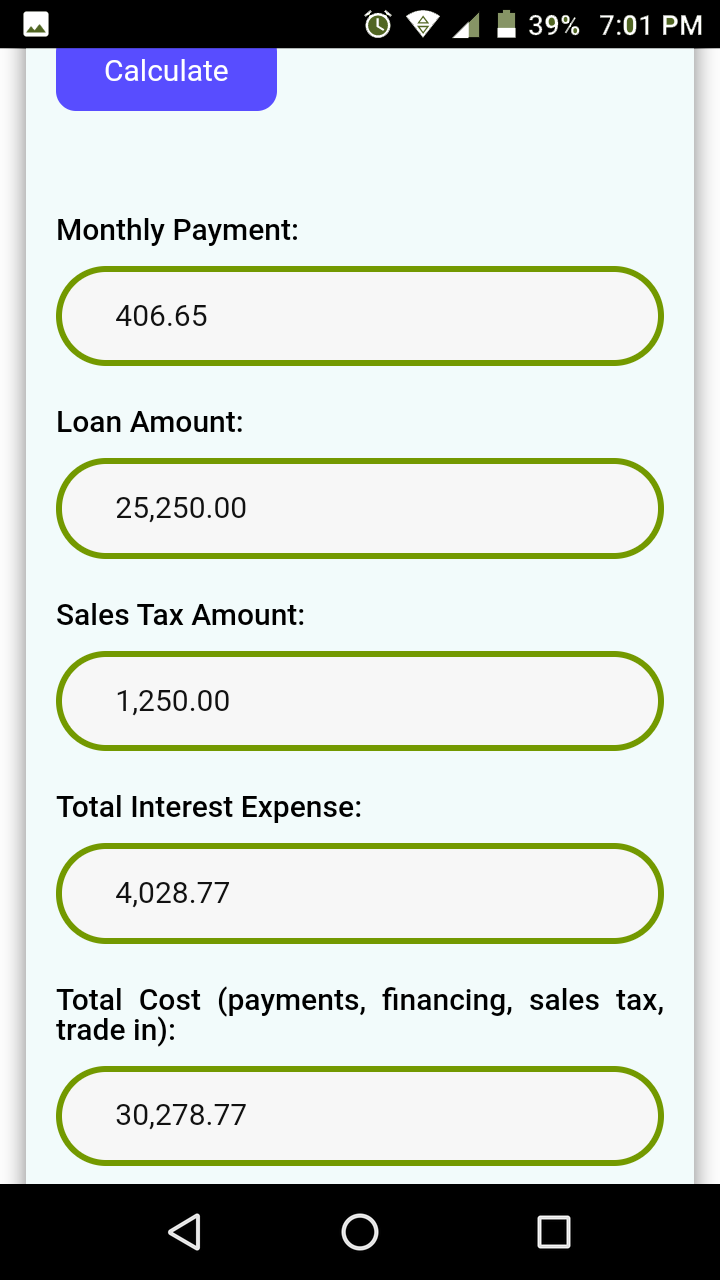This screenshot has width=720, height=1280.
Task: Tap the Total Cost field showing 30,278.77
Action: (x=360, y=1115)
